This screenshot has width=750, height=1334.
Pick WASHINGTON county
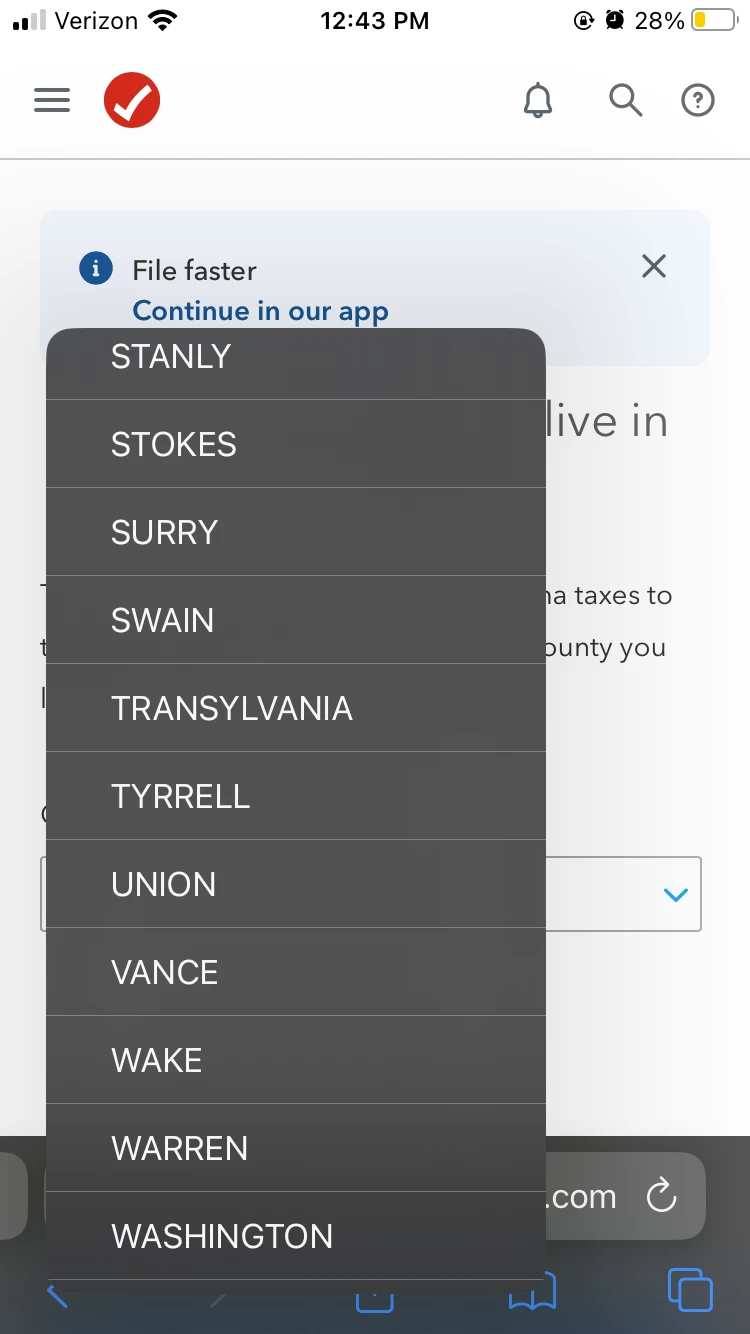(x=295, y=1236)
